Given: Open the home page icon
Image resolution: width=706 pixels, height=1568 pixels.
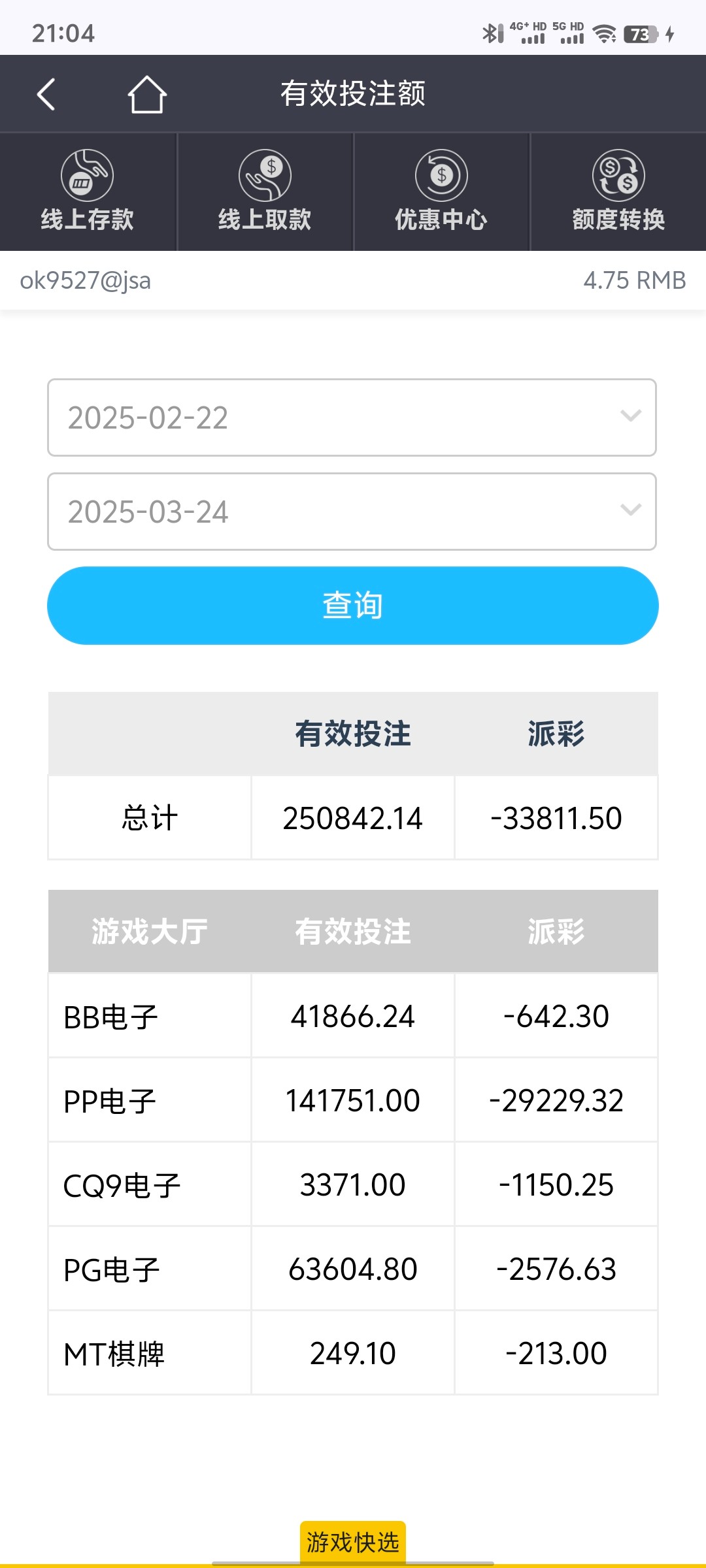Looking at the screenshot, I should pos(146,95).
